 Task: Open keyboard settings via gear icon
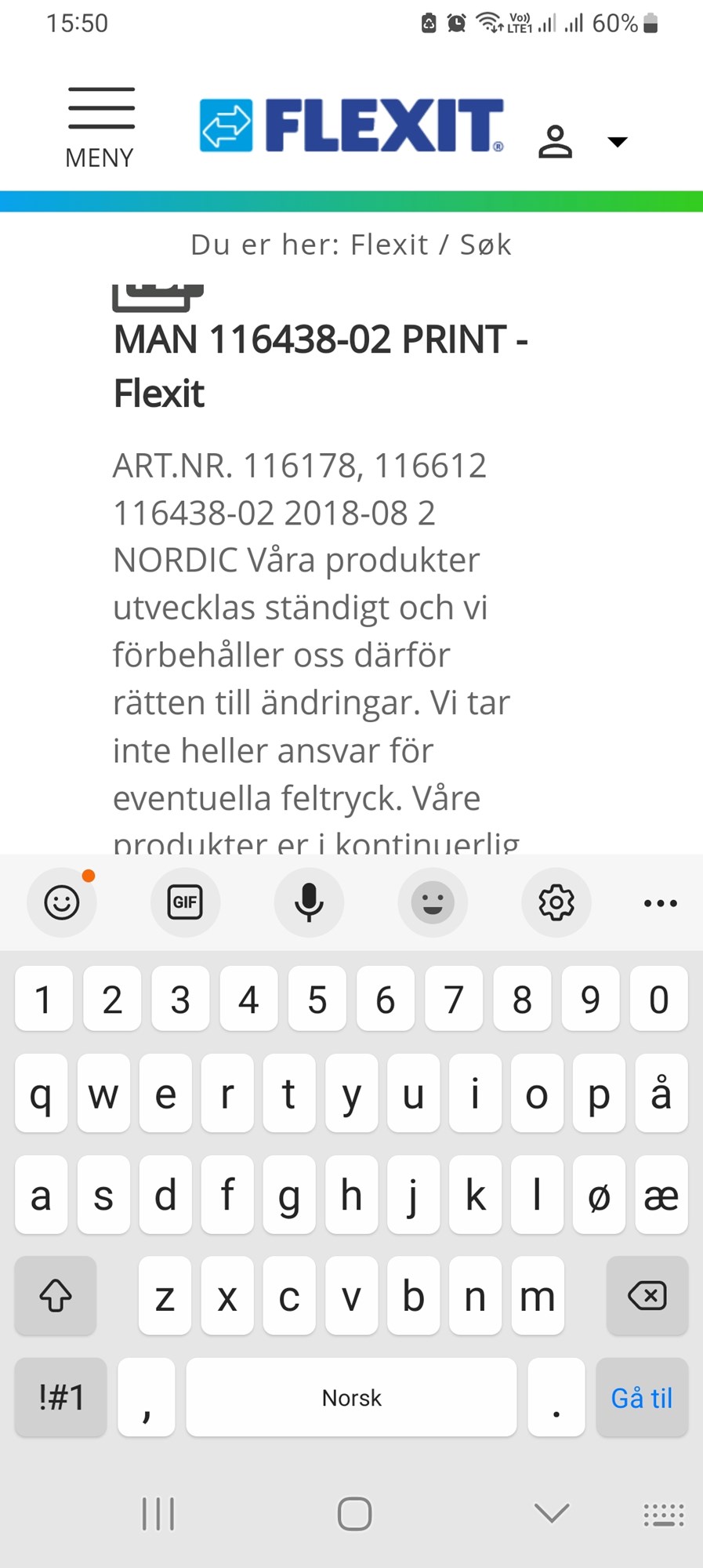tap(556, 902)
